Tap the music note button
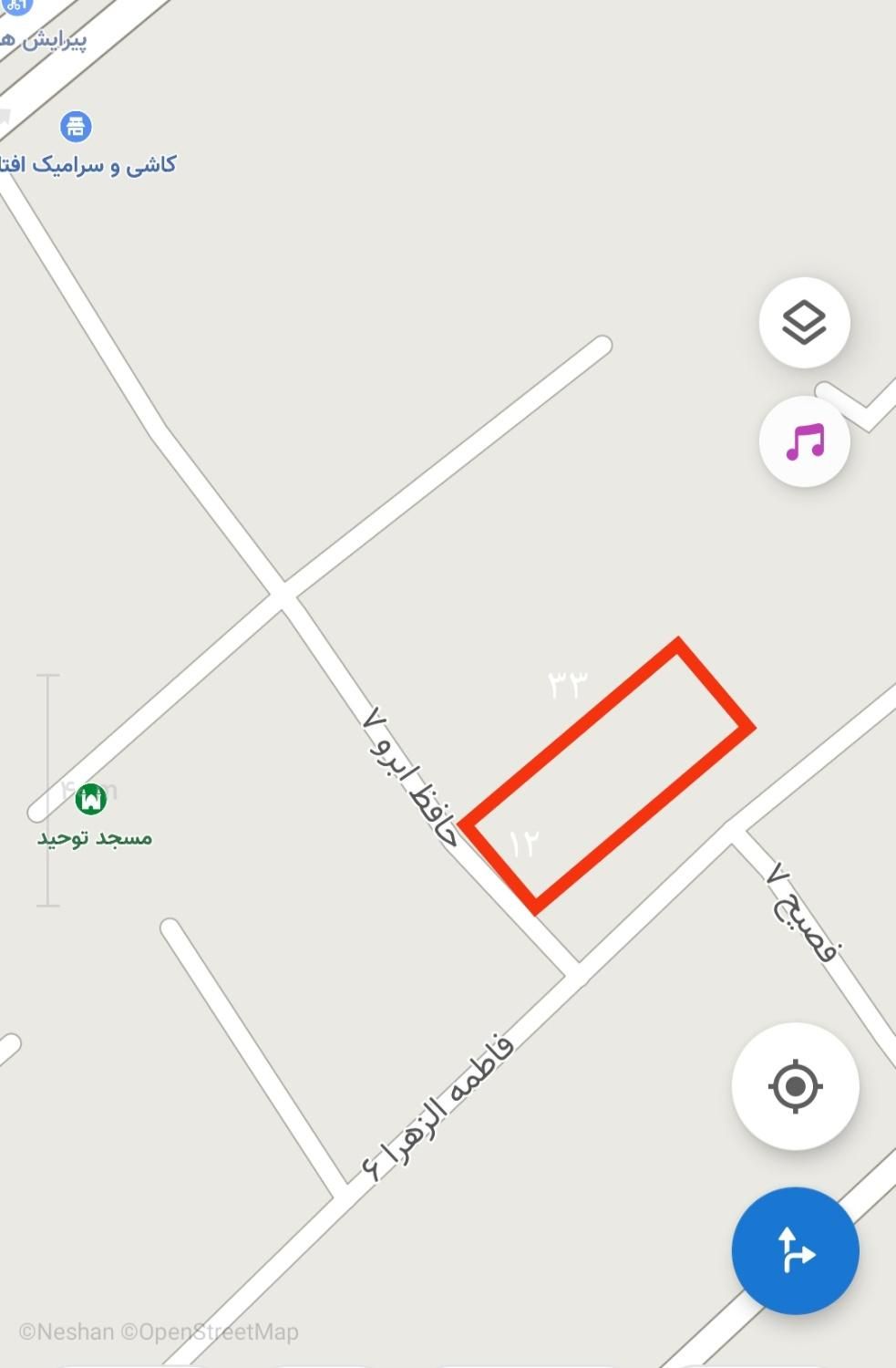 pos(804,442)
